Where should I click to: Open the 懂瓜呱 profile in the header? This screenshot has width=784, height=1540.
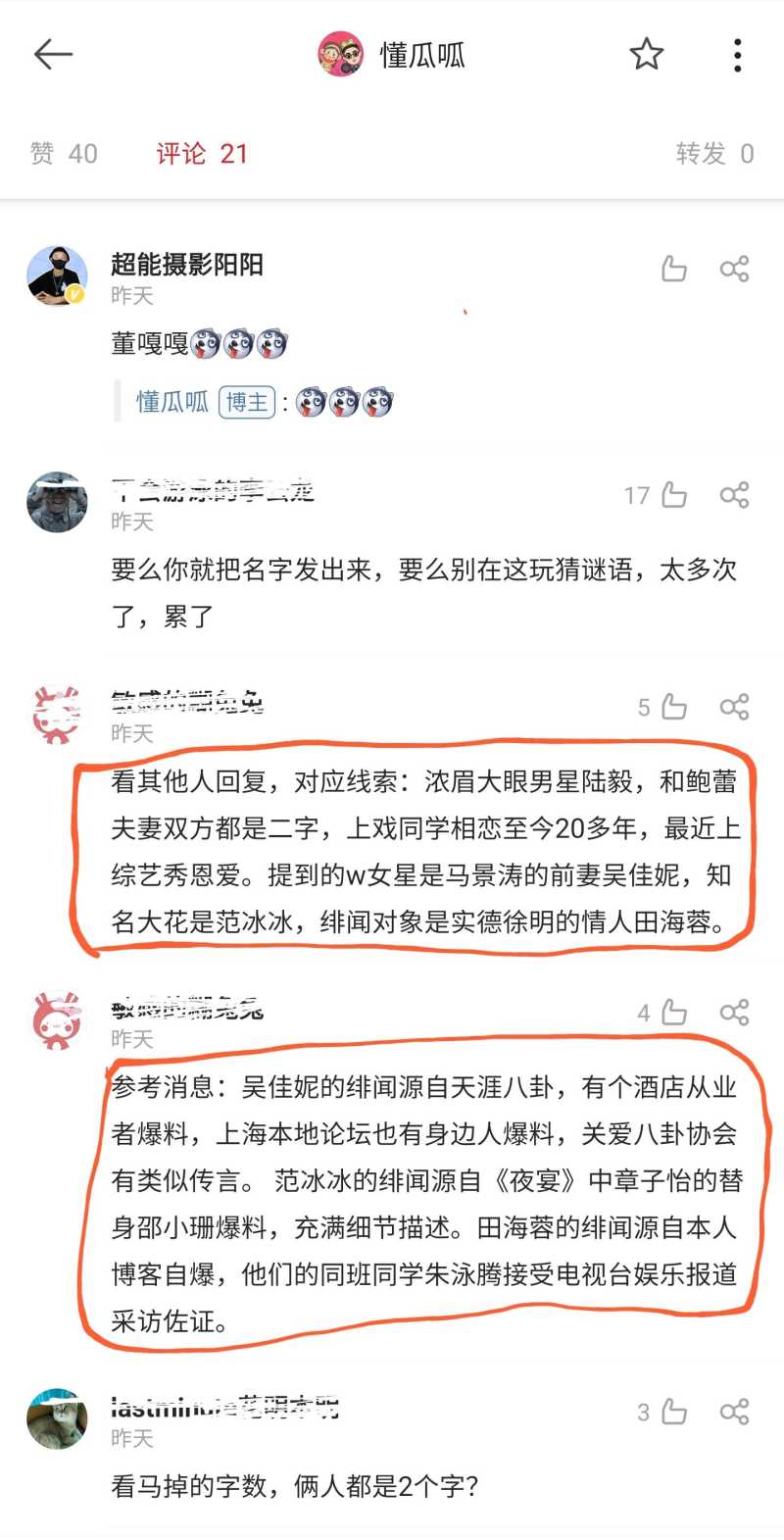tap(393, 55)
